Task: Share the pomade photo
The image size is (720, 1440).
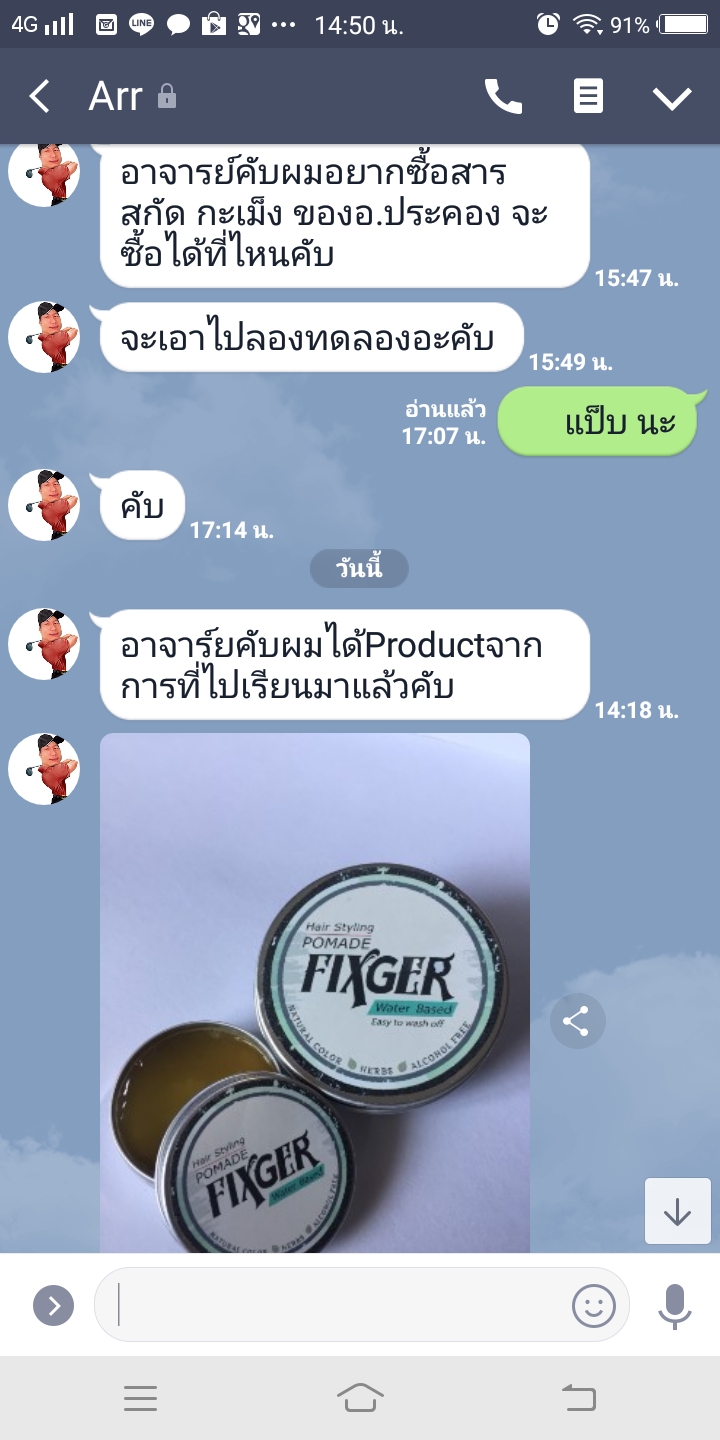Action: [577, 1021]
